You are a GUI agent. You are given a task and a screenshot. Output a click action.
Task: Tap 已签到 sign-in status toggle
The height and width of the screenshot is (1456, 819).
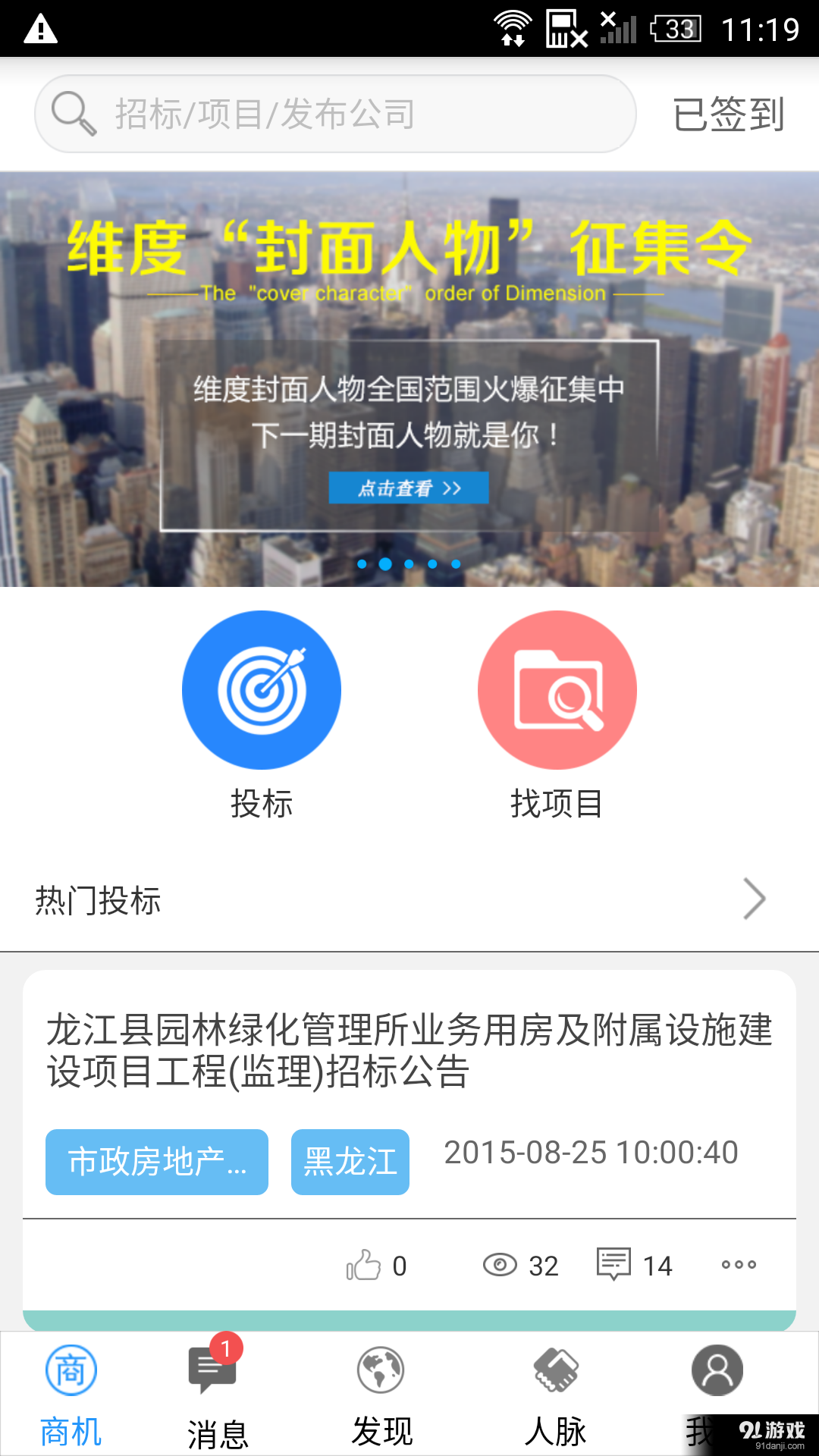(x=726, y=114)
